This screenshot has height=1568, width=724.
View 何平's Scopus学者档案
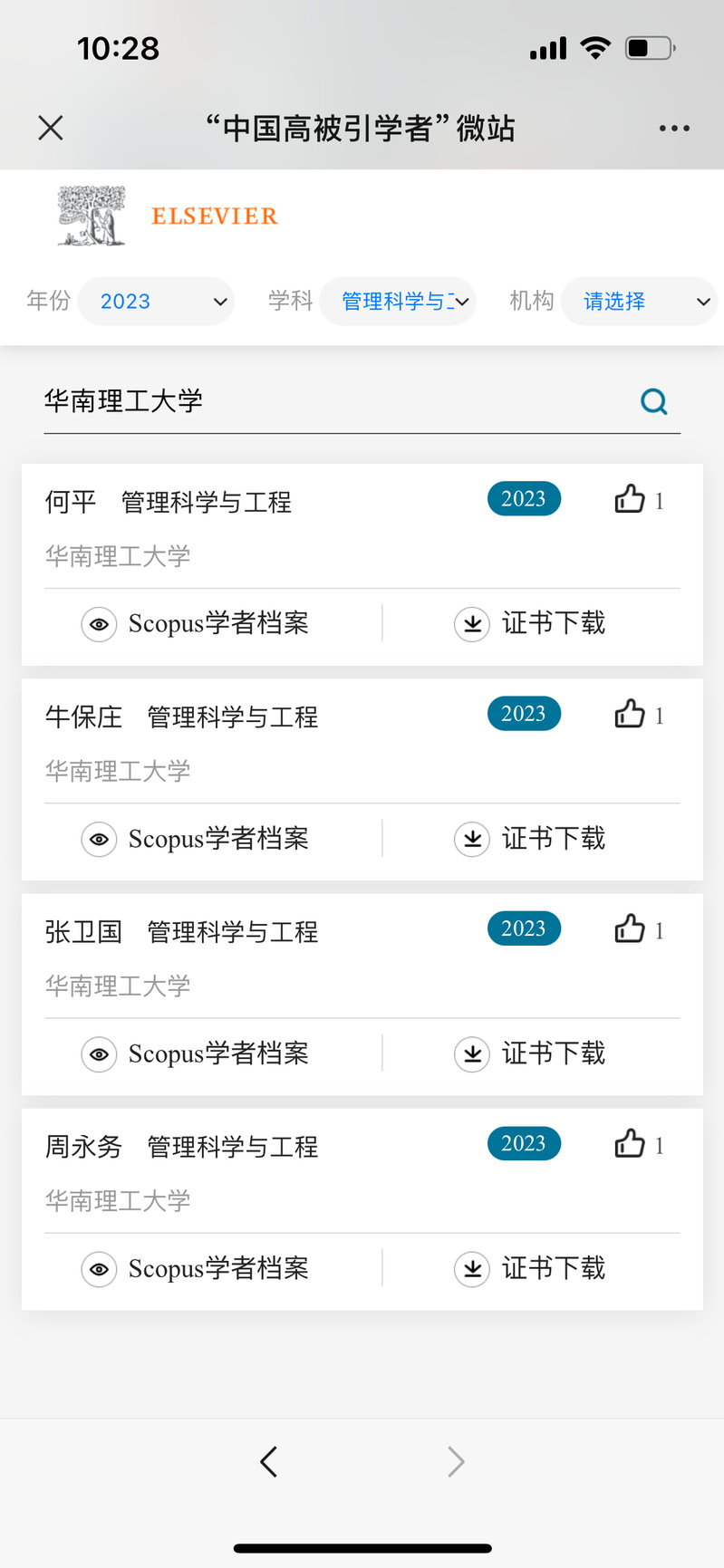196,623
